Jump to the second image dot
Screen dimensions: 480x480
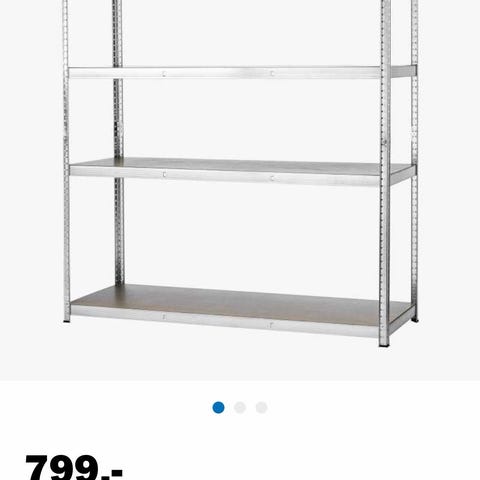pos(240,408)
